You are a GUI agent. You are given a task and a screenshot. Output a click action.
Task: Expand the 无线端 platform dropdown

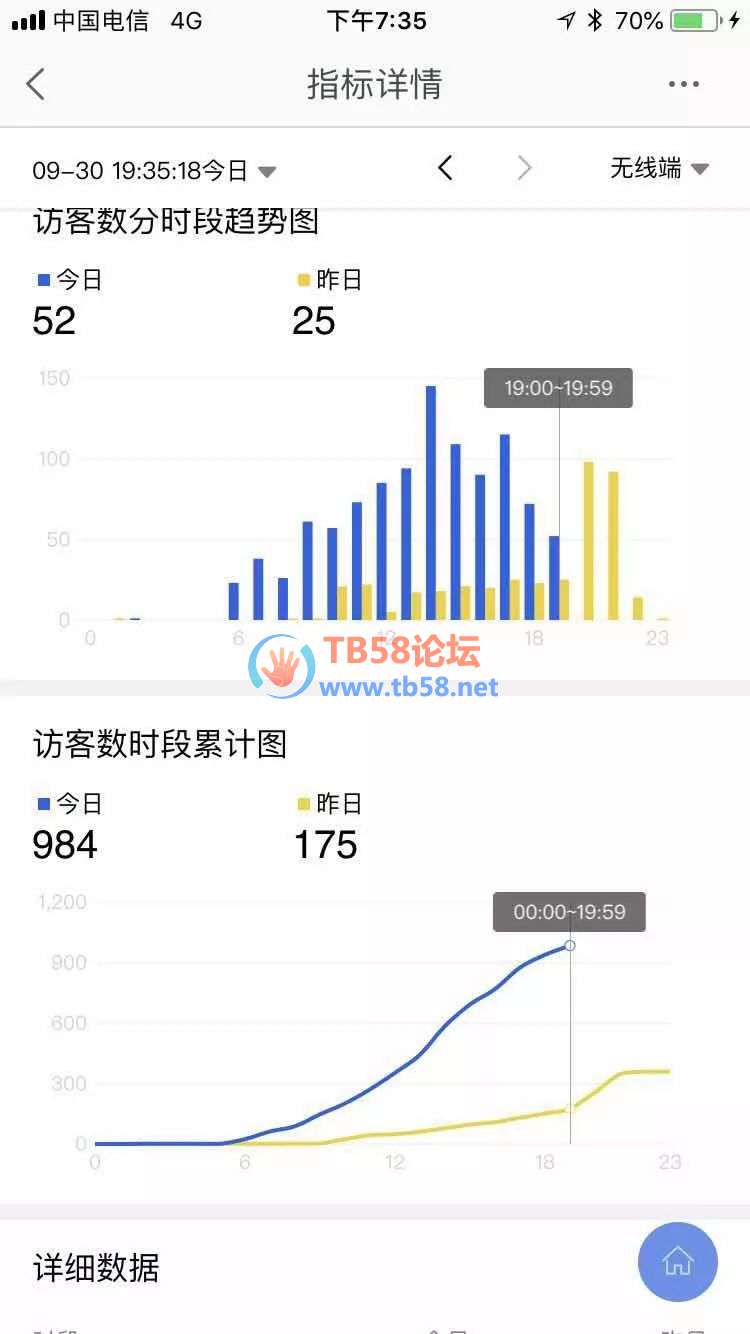(659, 168)
